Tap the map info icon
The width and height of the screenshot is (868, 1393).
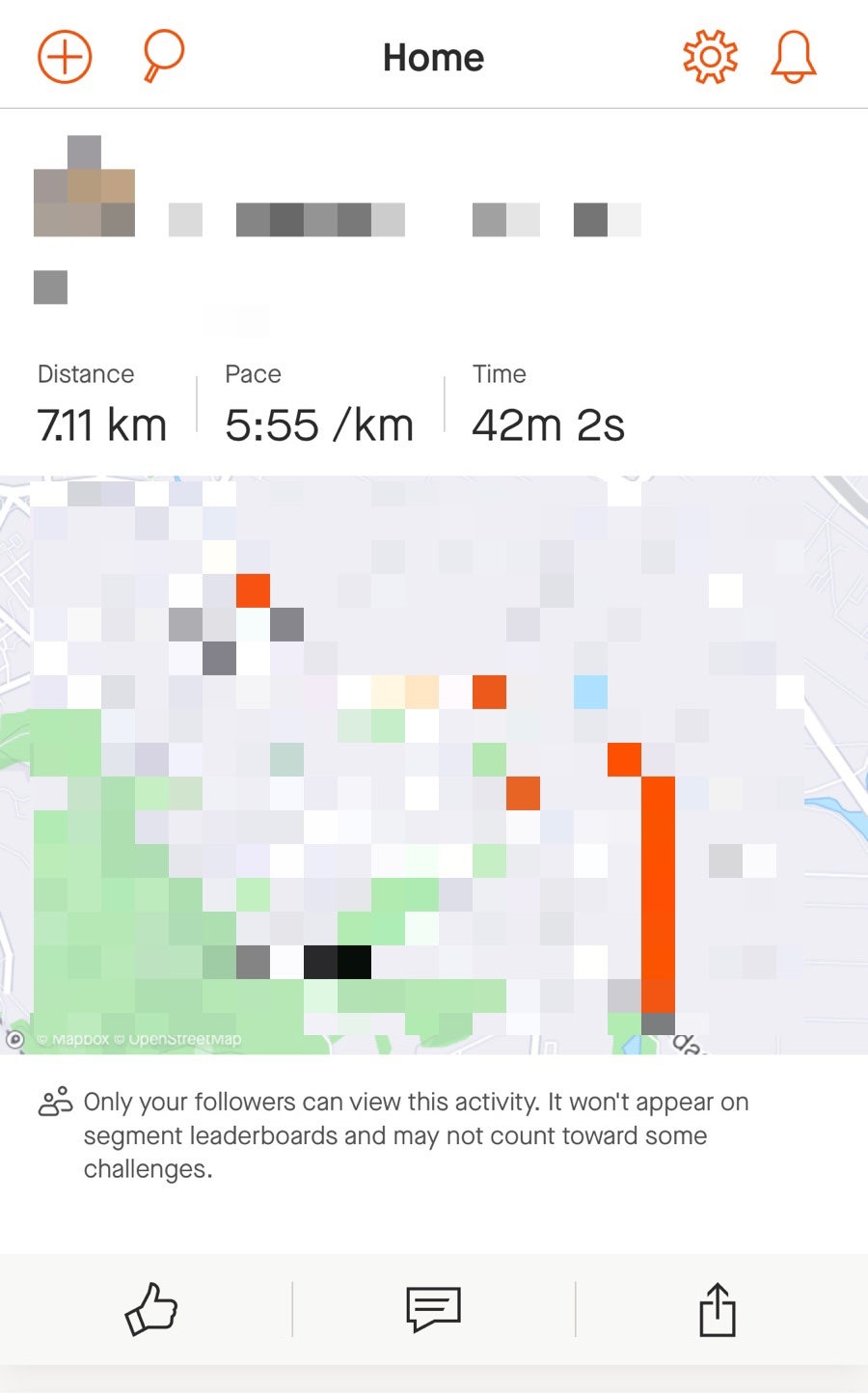pos(14,1039)
